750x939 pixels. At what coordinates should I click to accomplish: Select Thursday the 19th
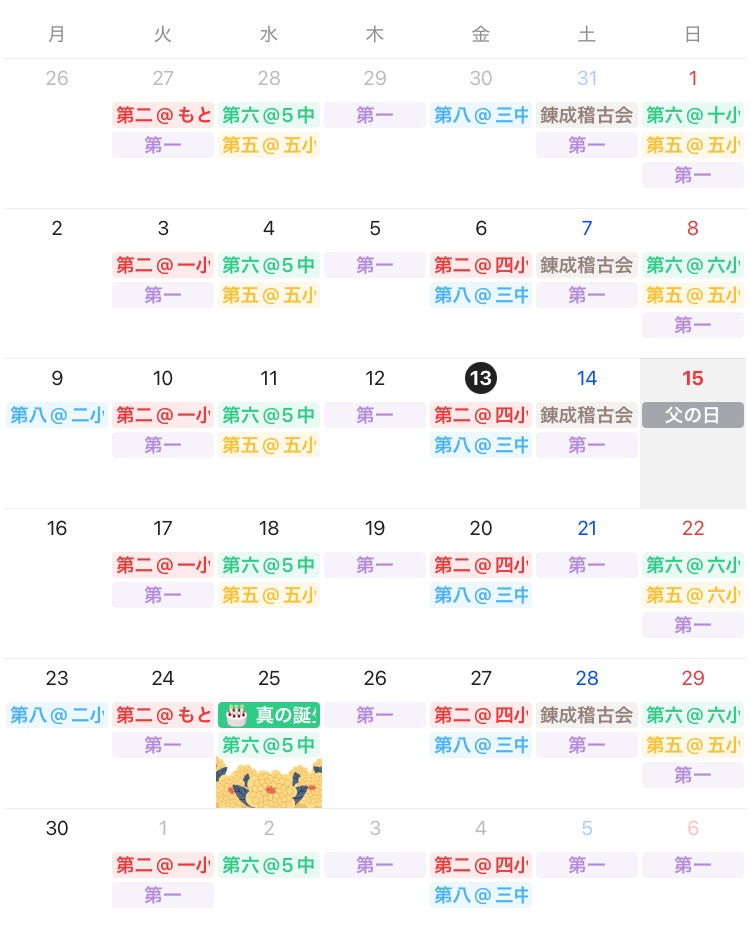coord(375,528)
